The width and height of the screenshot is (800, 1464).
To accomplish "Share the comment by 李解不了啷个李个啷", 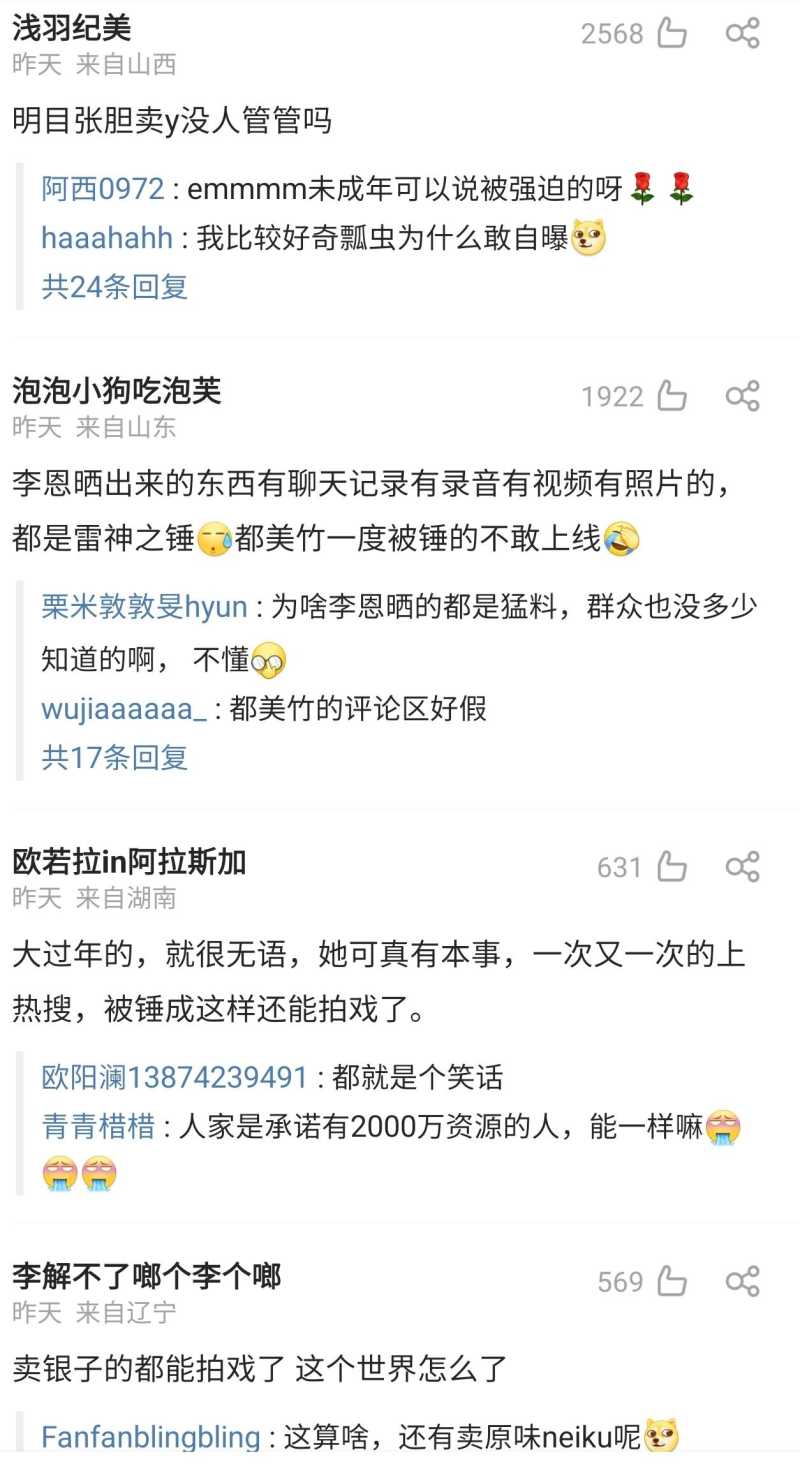I will pos(743,1281).
